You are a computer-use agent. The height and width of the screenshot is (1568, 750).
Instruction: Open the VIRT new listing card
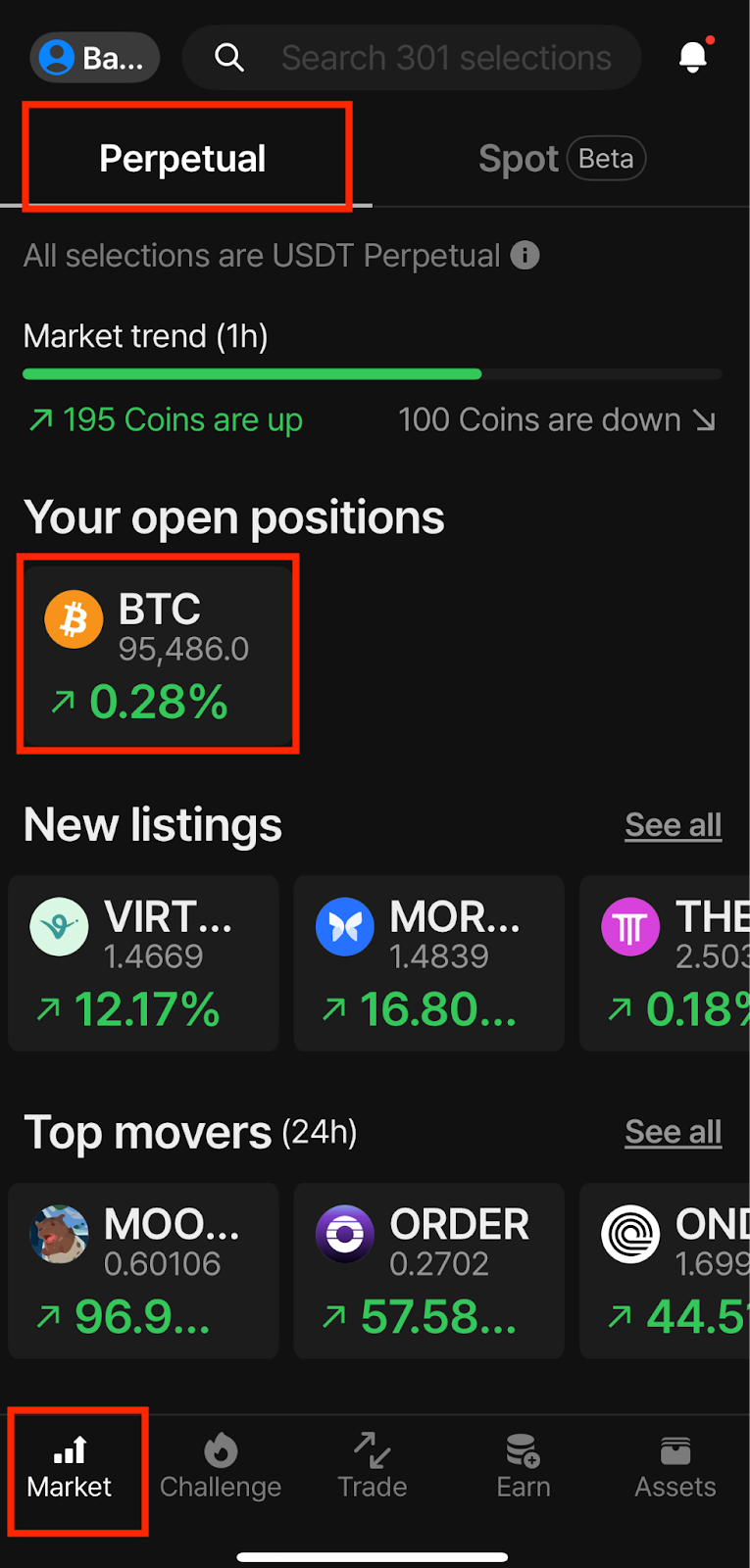(143, 963)
